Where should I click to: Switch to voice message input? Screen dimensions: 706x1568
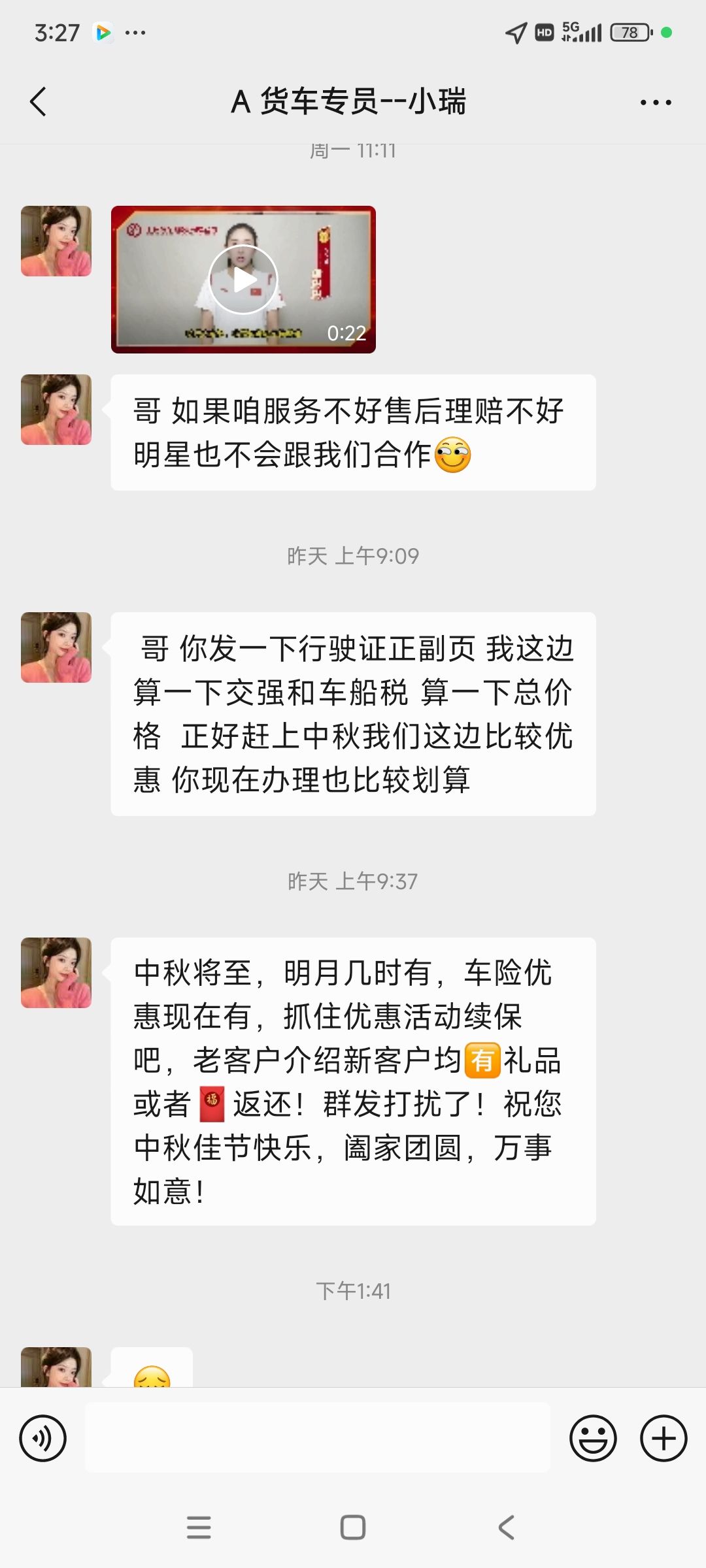[43, 1438]
